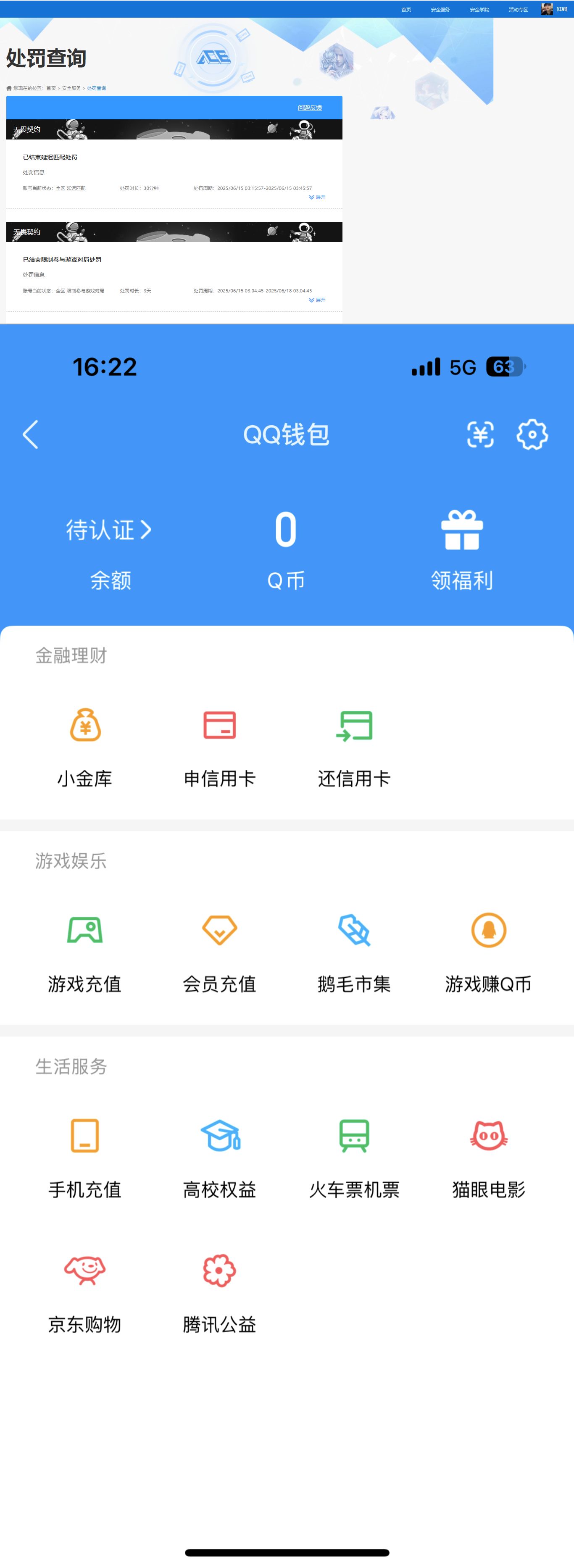Open QQ钱包 settings gear

pyautogui.click(x=532, y=434)
